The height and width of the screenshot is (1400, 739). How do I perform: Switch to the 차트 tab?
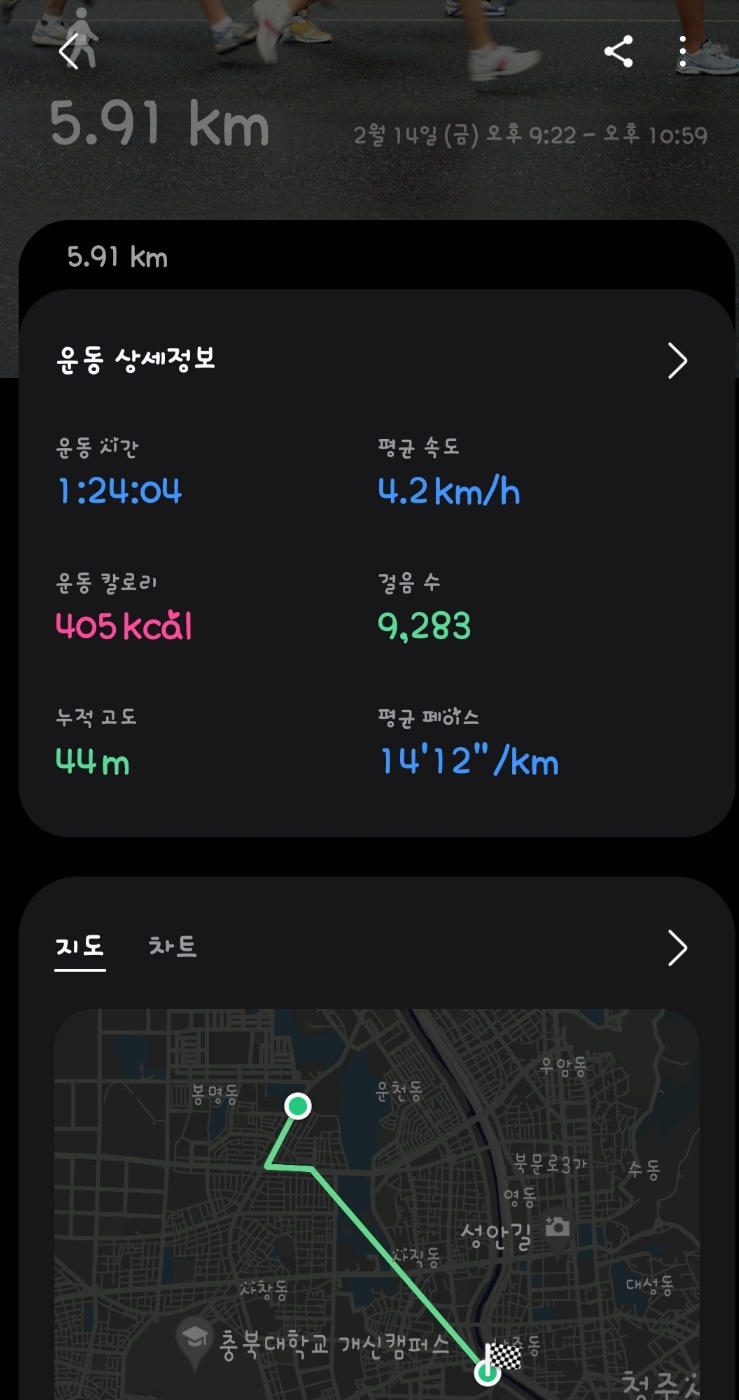172,946
